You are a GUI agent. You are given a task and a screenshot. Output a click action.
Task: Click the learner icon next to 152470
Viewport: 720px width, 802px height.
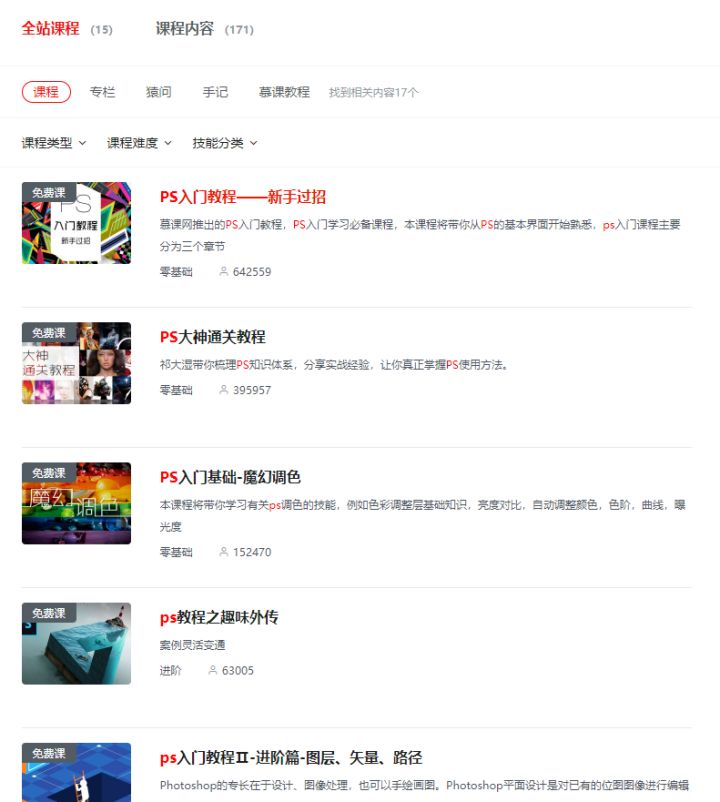(x=222, y=552)
